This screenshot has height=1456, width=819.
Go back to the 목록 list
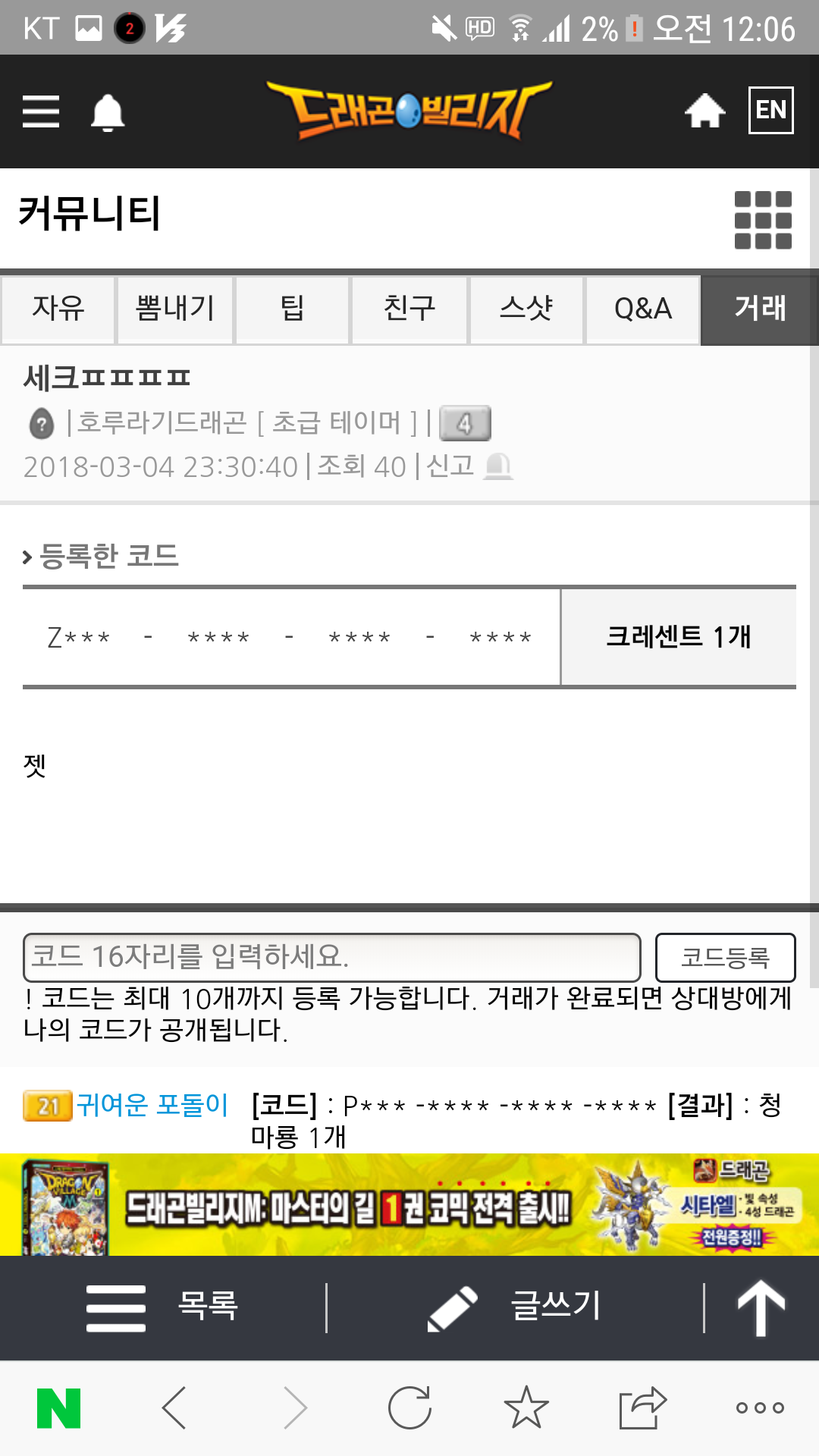163,1307
